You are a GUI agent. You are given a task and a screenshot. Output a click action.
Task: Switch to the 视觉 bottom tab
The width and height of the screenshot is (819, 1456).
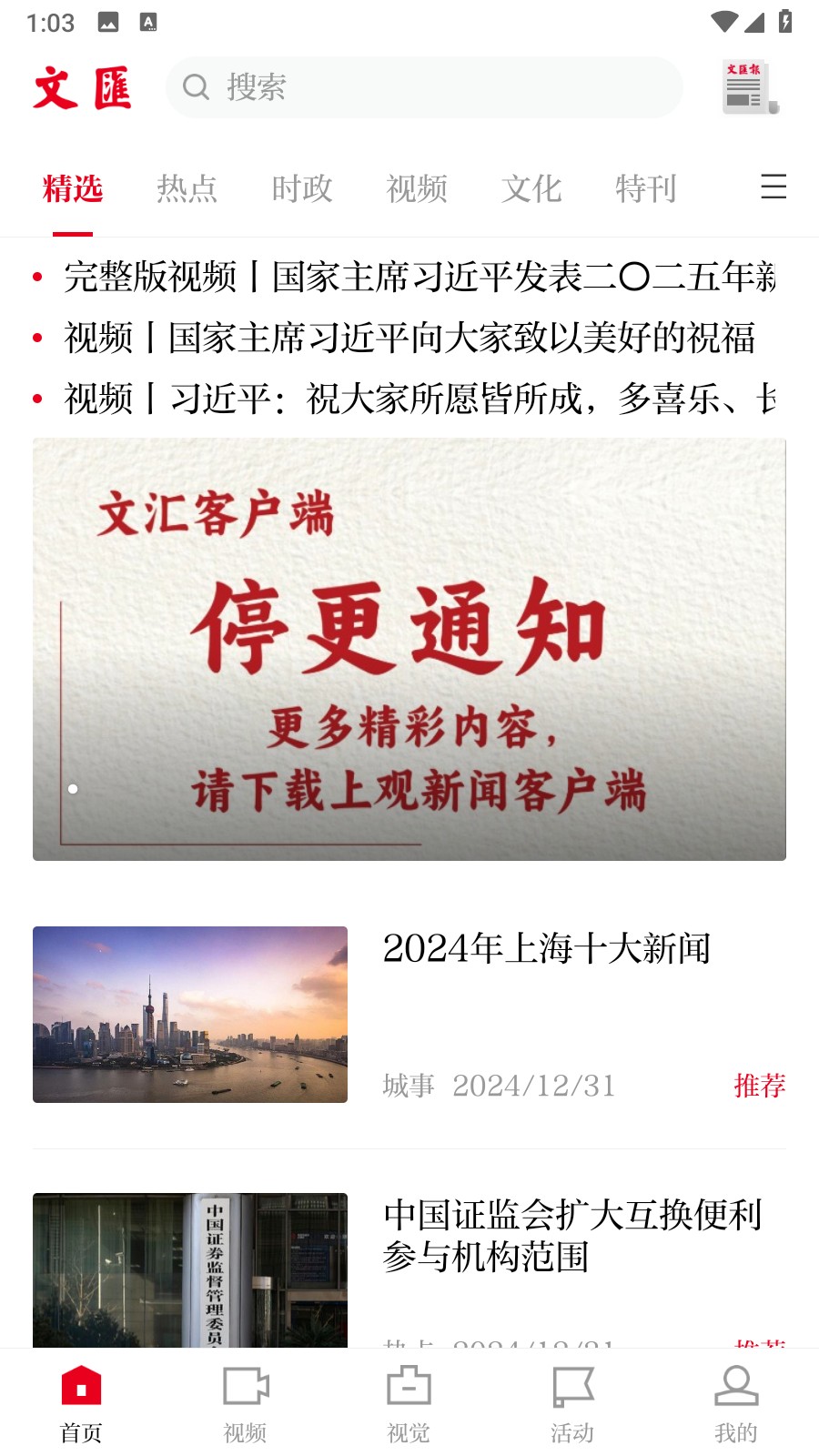[409, 1404]
